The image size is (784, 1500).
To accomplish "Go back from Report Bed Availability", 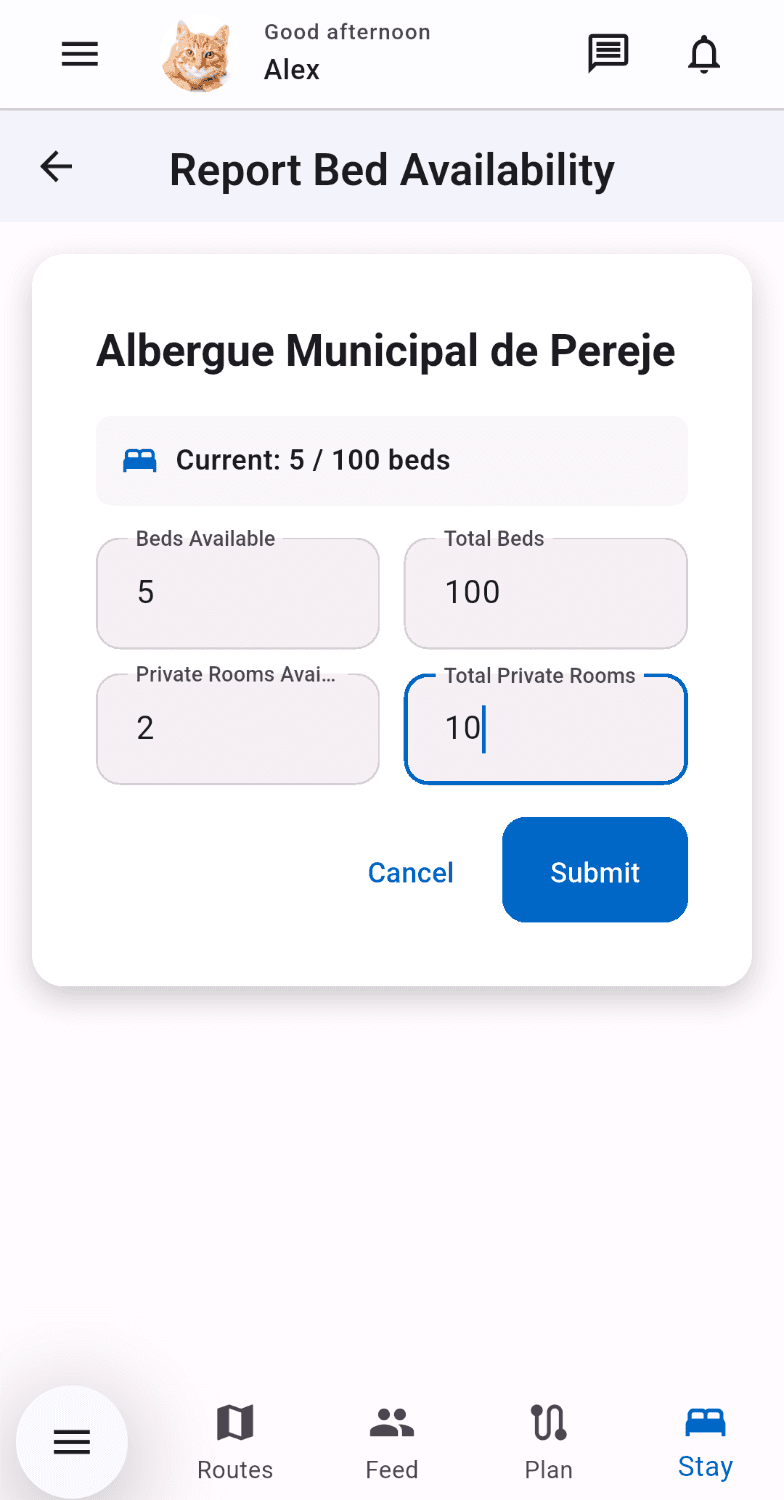I will [56, 167].
